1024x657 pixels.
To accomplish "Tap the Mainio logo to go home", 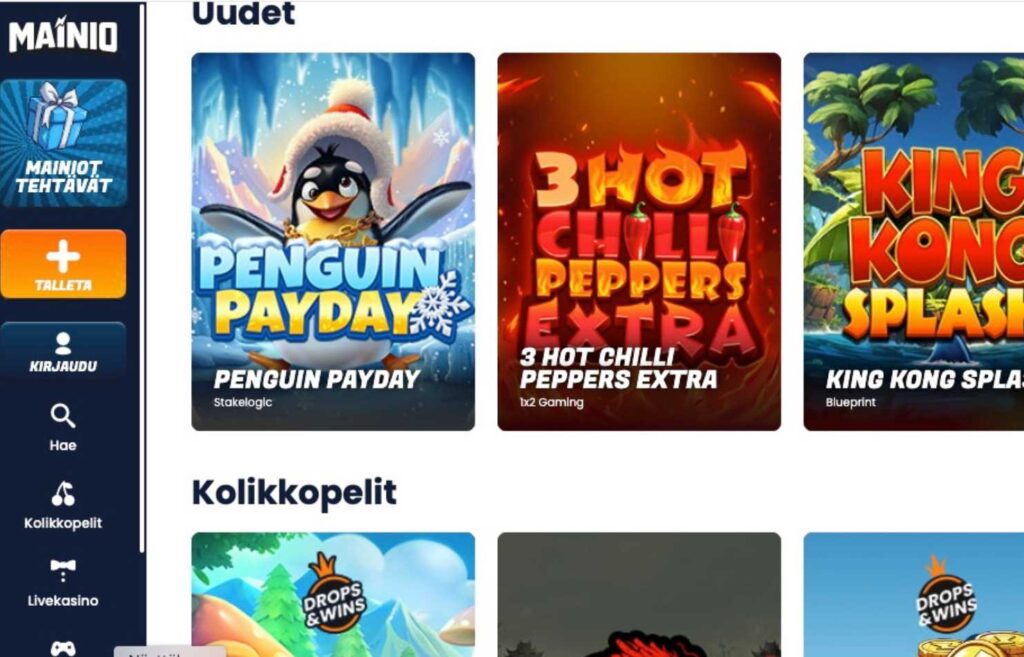I will pos(63,37).
